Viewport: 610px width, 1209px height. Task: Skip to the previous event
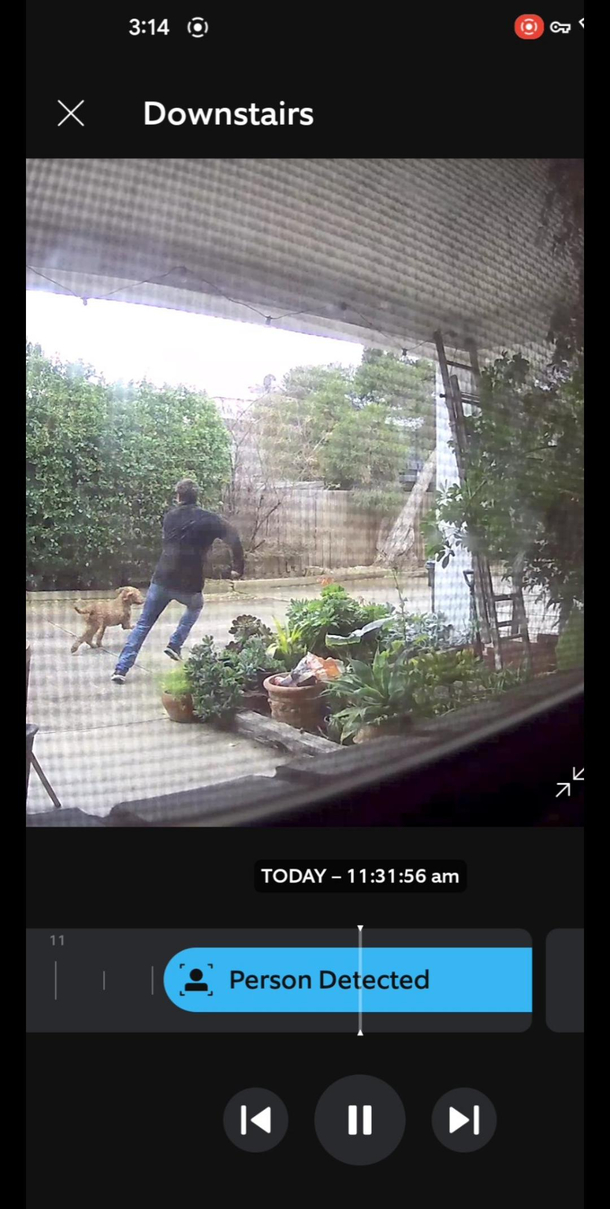[x=256, y=1120]
